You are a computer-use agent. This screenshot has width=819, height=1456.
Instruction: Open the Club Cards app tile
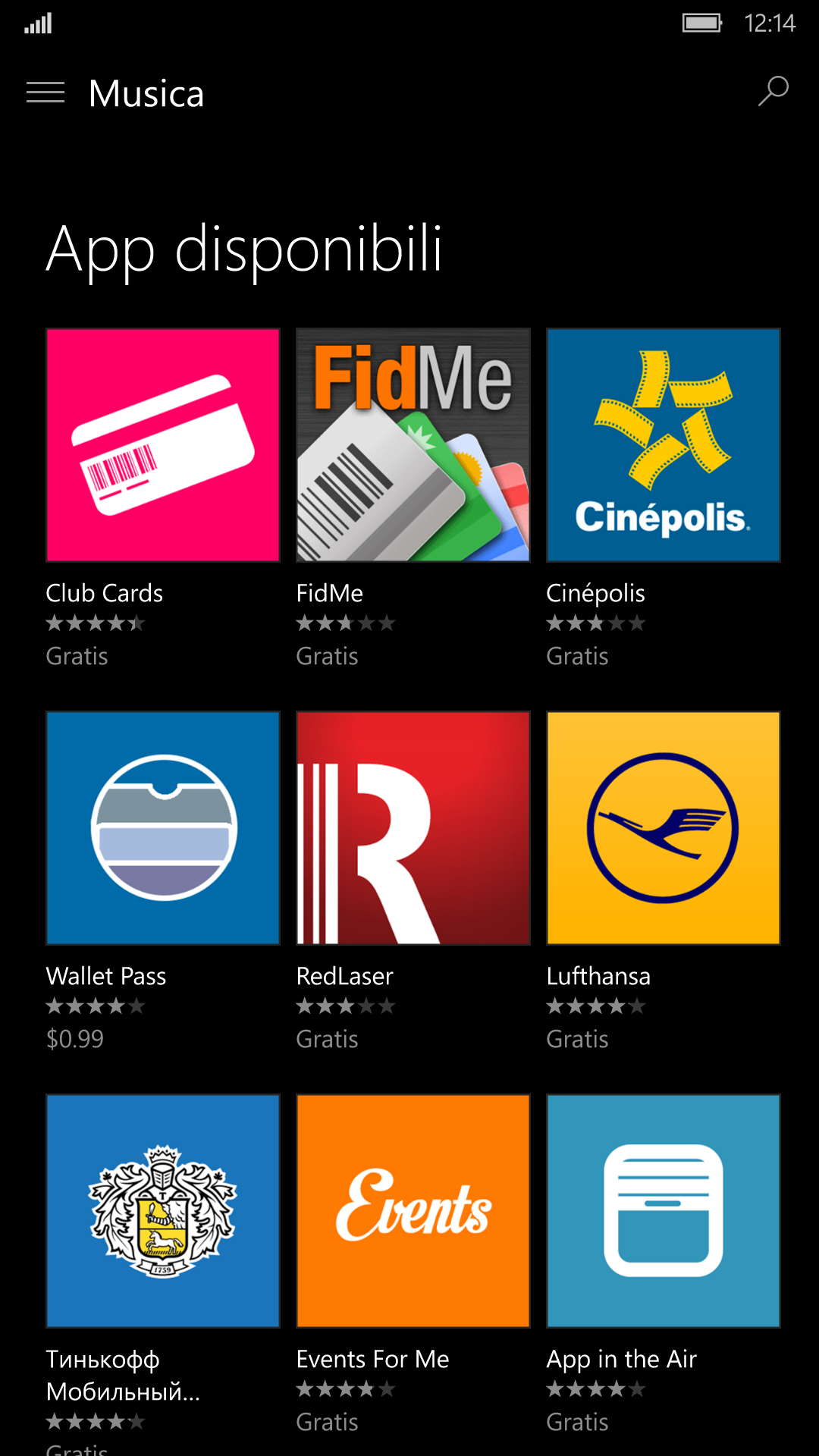pos(163,445)
